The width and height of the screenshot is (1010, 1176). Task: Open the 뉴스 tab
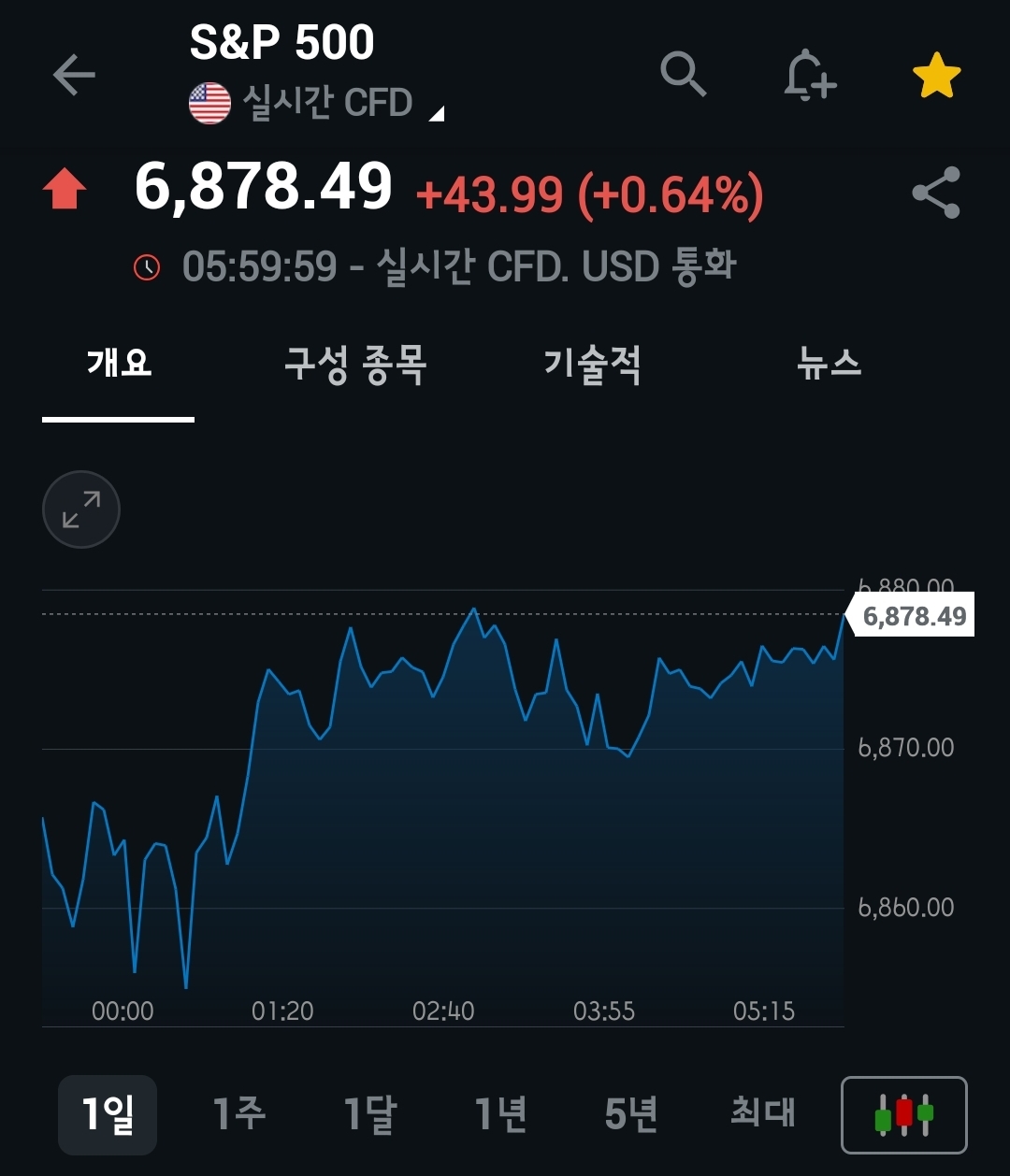(829, 364)
